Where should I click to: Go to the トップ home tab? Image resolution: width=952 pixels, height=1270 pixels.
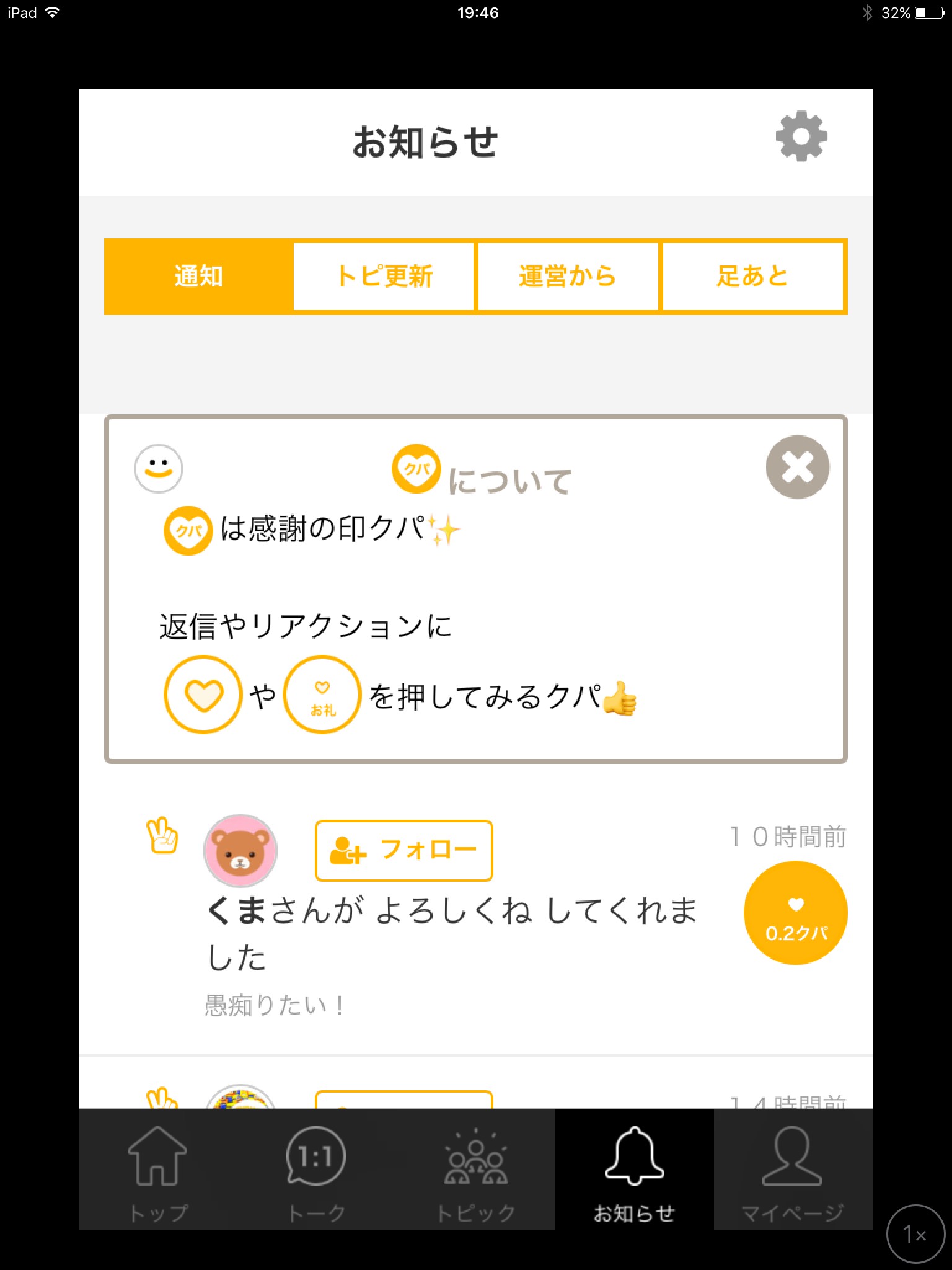pyautogui.click(x=157, y=1170)
